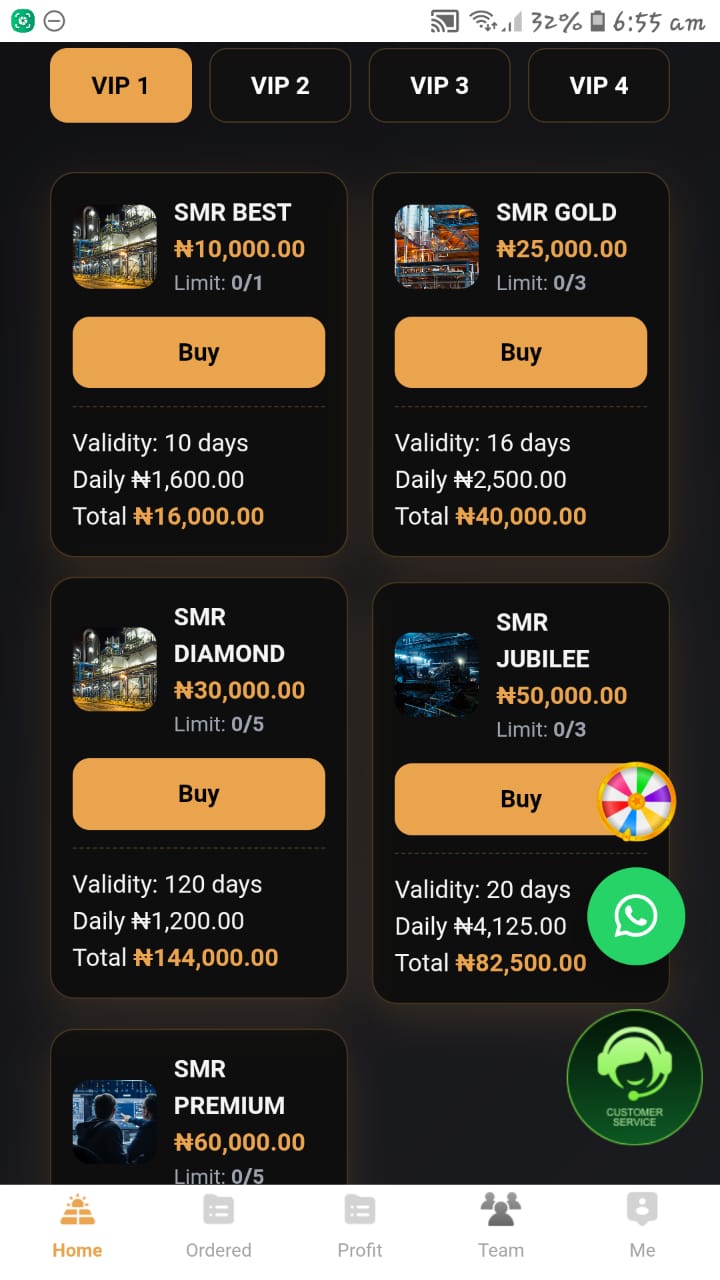720x1280 pixels.
Task: Switch to the VIP 4 tab
Action: click(598, 86)
